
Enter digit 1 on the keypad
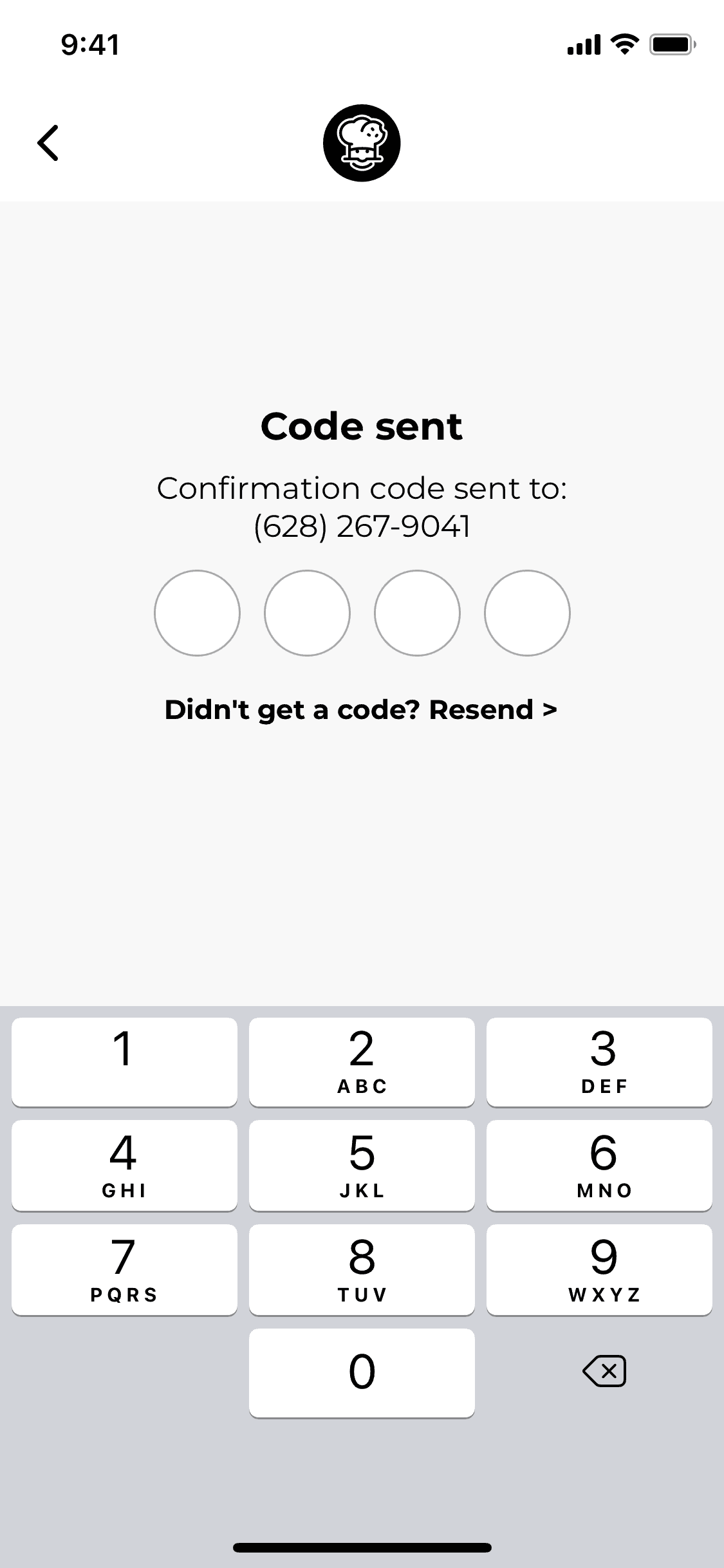124,1061
